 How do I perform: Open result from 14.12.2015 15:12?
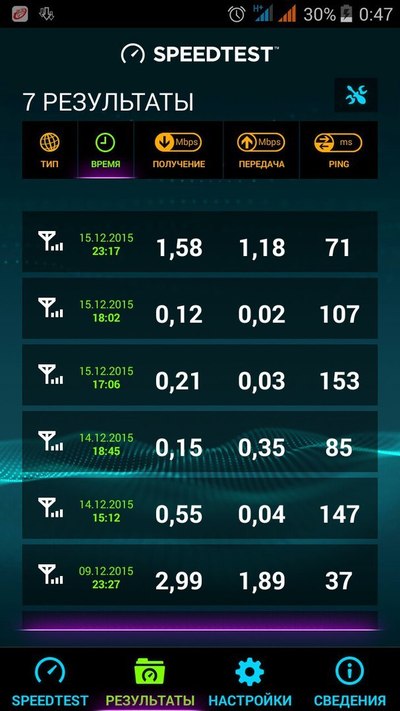click(x=200, y=508)
